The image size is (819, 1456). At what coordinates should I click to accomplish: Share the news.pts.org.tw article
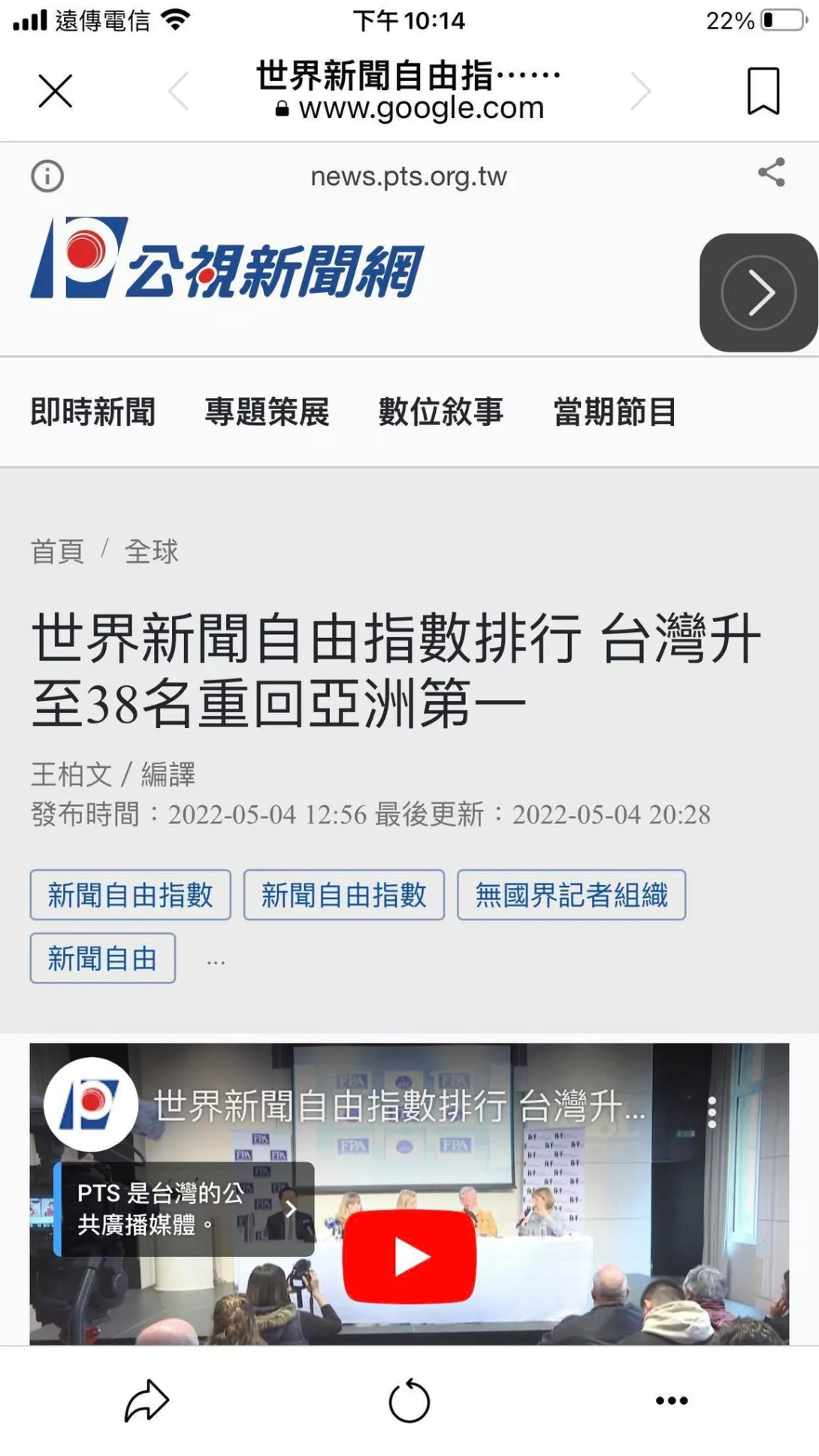[x=771, y=172]
